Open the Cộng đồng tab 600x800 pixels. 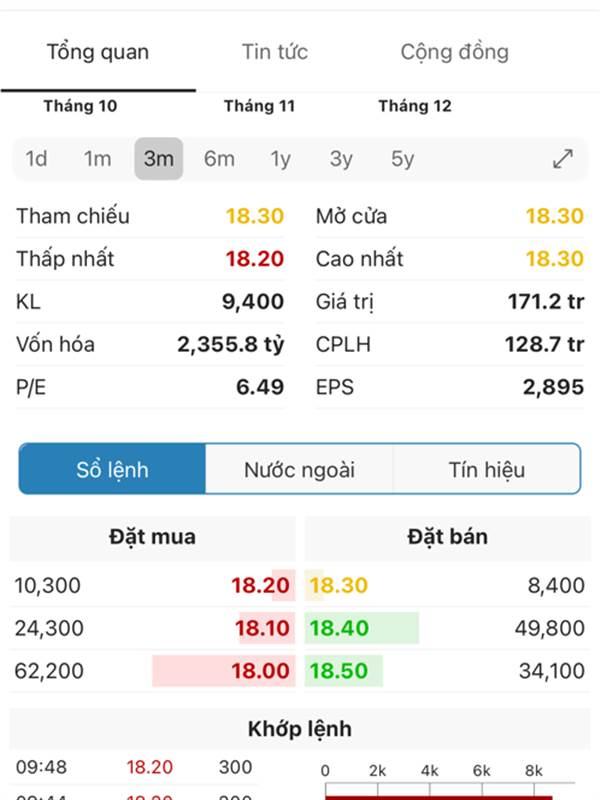(454, 52)
